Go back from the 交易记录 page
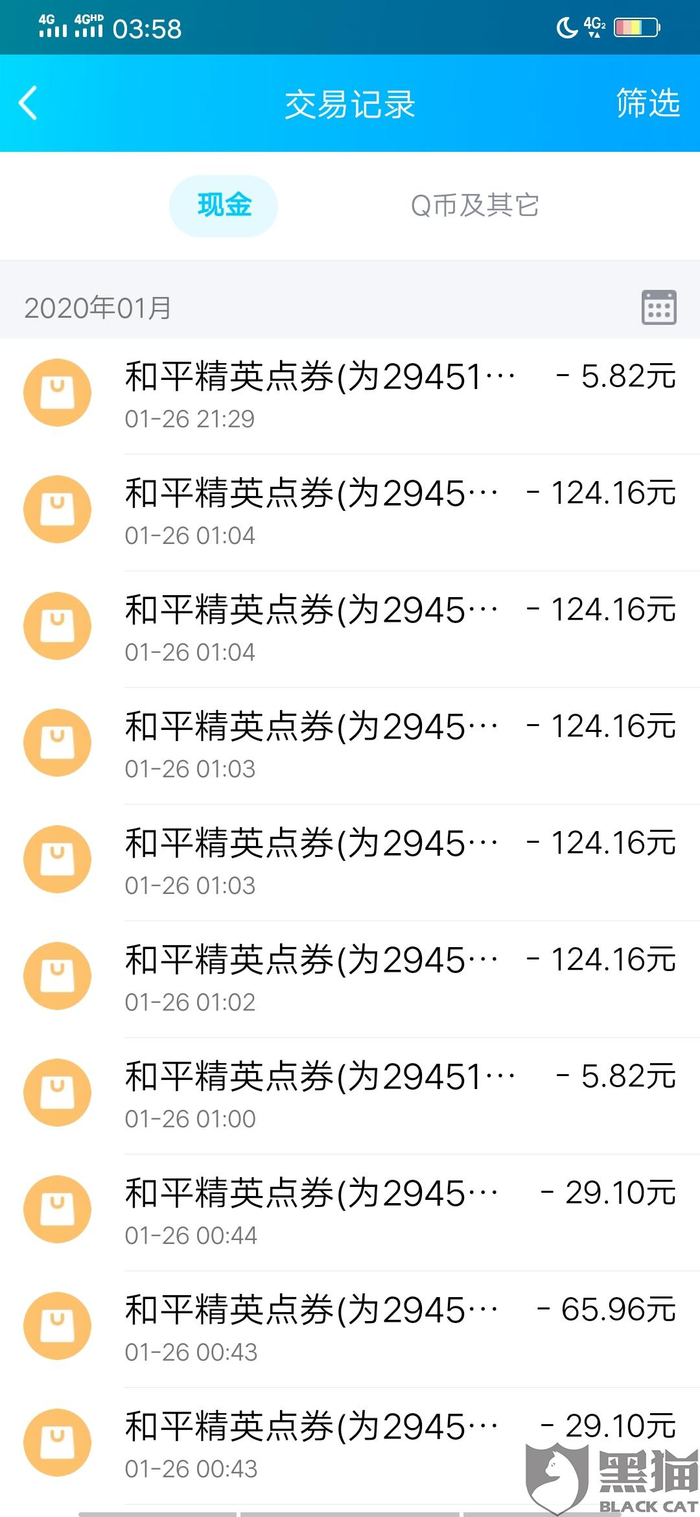The height and width of the screenshot is (1517, 700). 28,103
